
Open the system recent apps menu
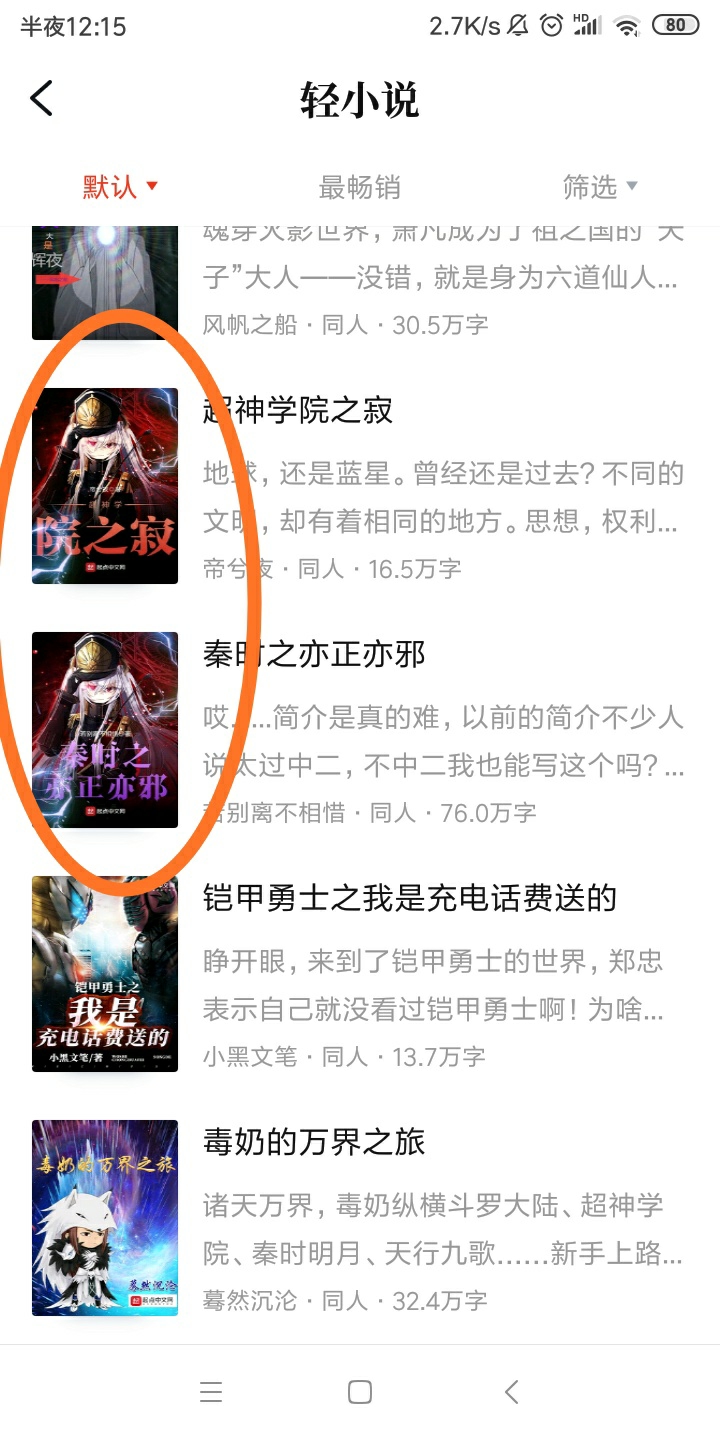pyautogui.click(x=211, y=1392)
